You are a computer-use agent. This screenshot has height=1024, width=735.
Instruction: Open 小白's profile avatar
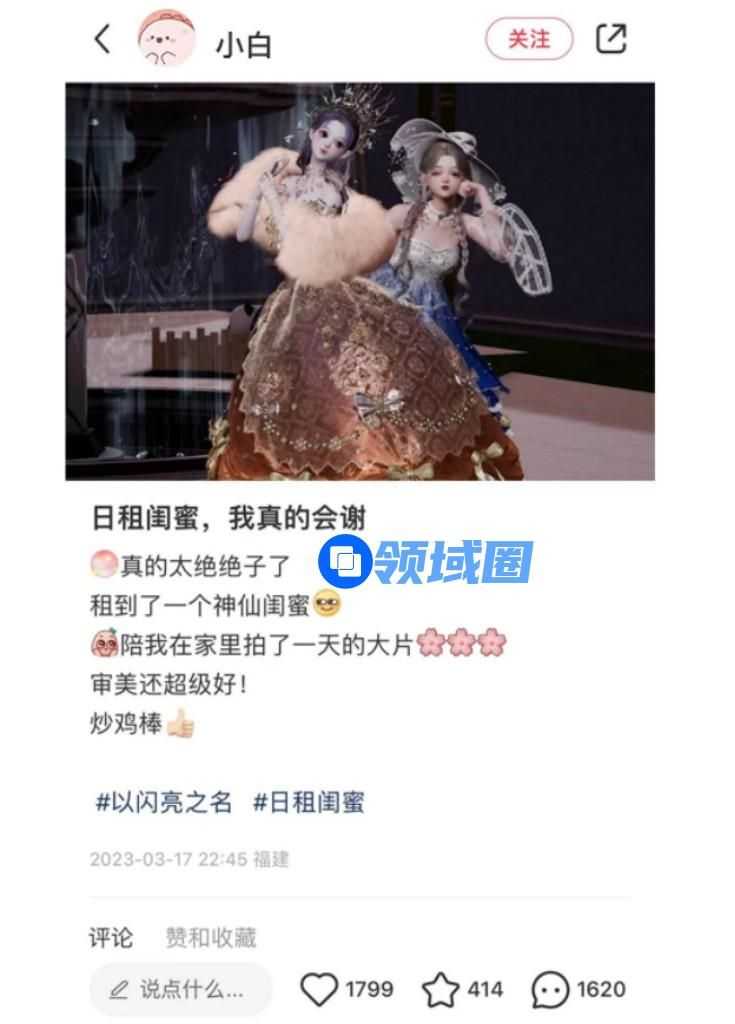(x=165, y=39)
